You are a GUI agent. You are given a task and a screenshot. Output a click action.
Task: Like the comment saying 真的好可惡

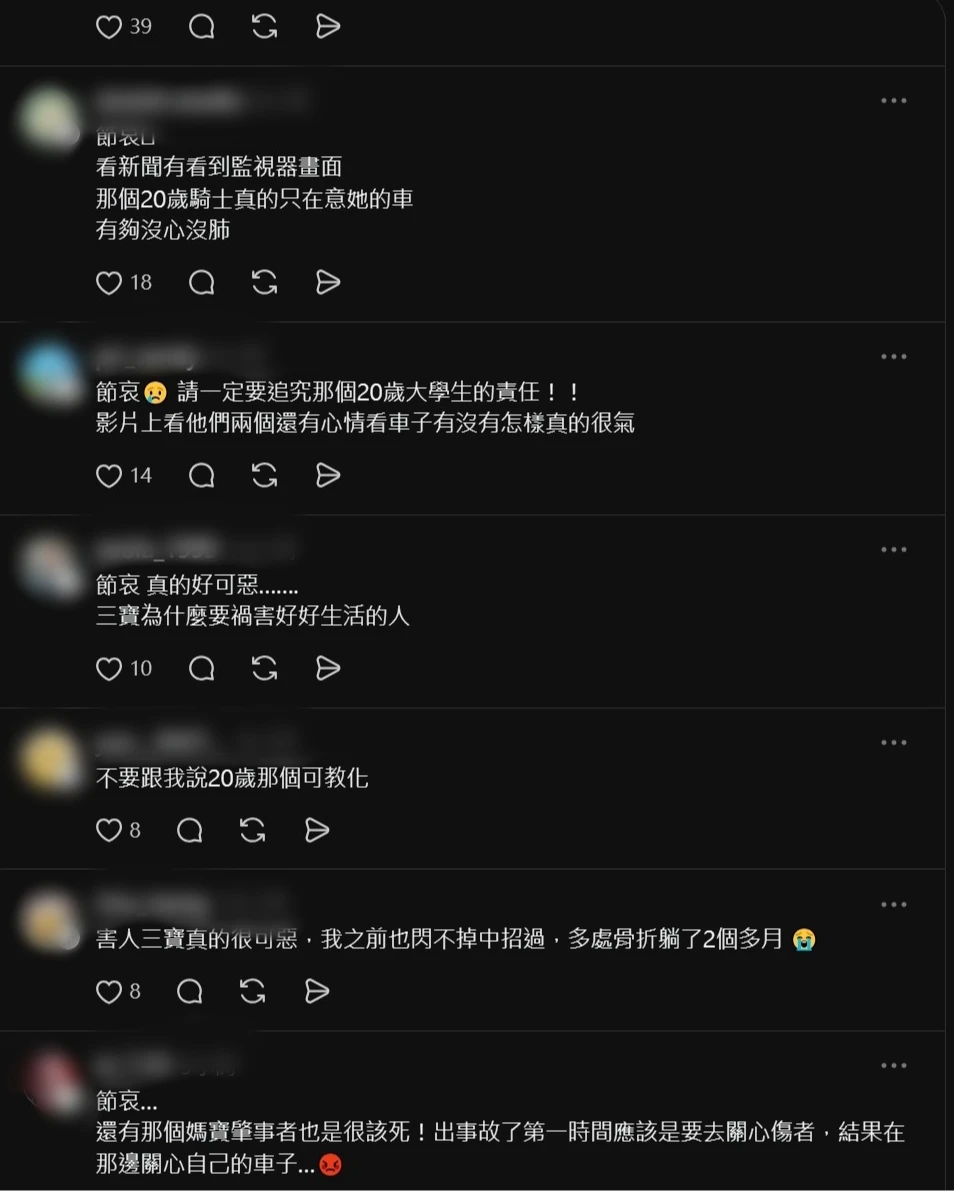pyautogui.click(x=109, y=668)
